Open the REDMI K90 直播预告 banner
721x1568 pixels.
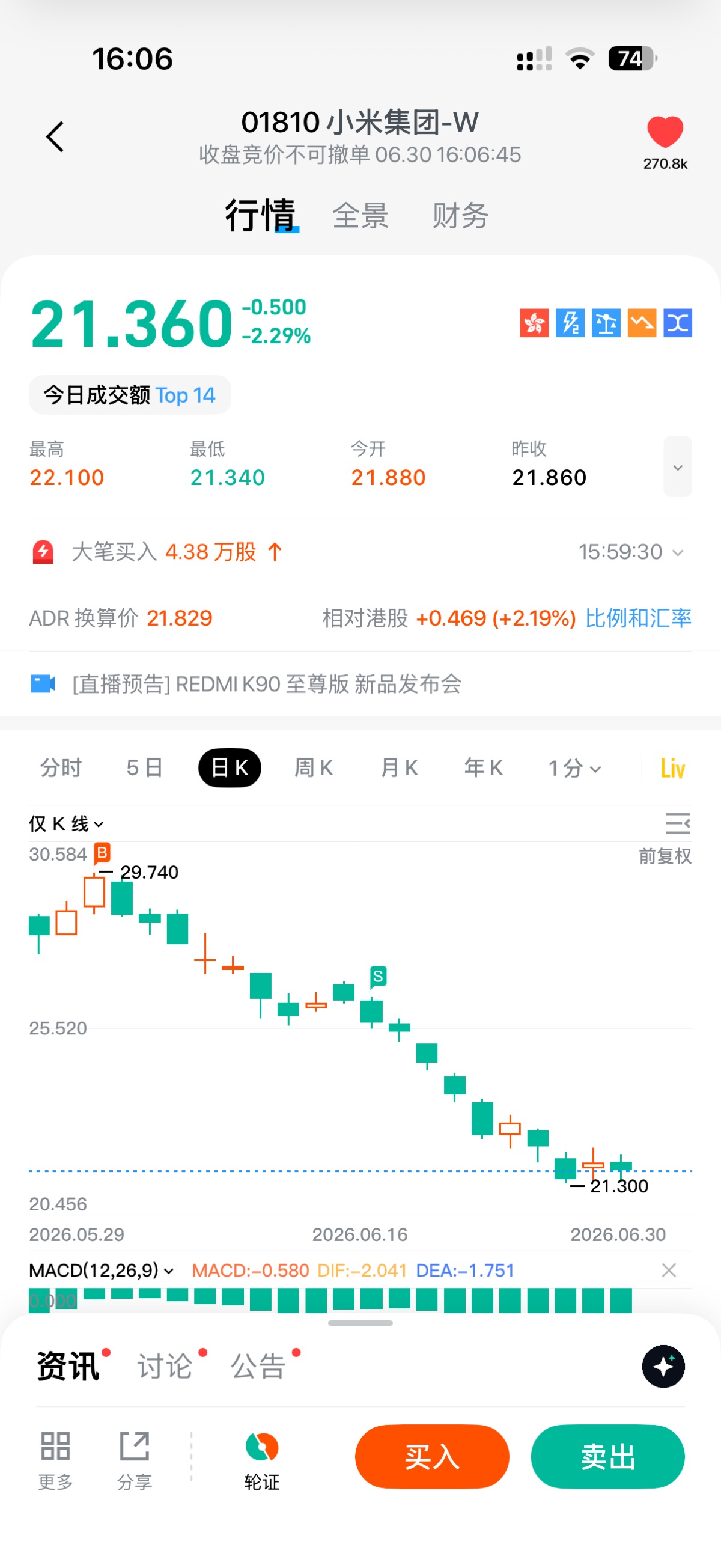(x=360, y=684)
